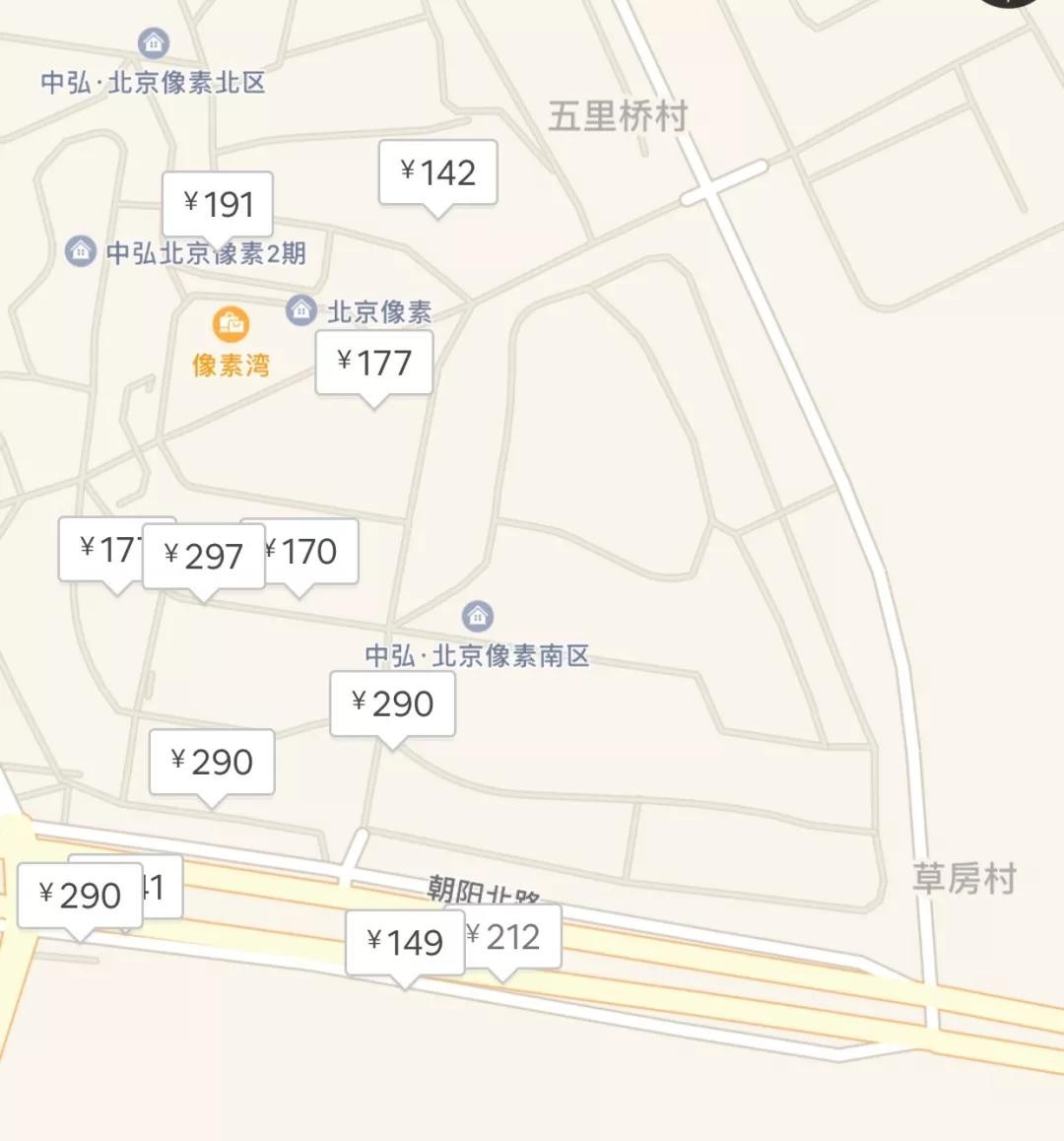Tap the ¥149 price pin
Image resolution: width=1064 pixels, height=1141 pixels.
point(404,943)
